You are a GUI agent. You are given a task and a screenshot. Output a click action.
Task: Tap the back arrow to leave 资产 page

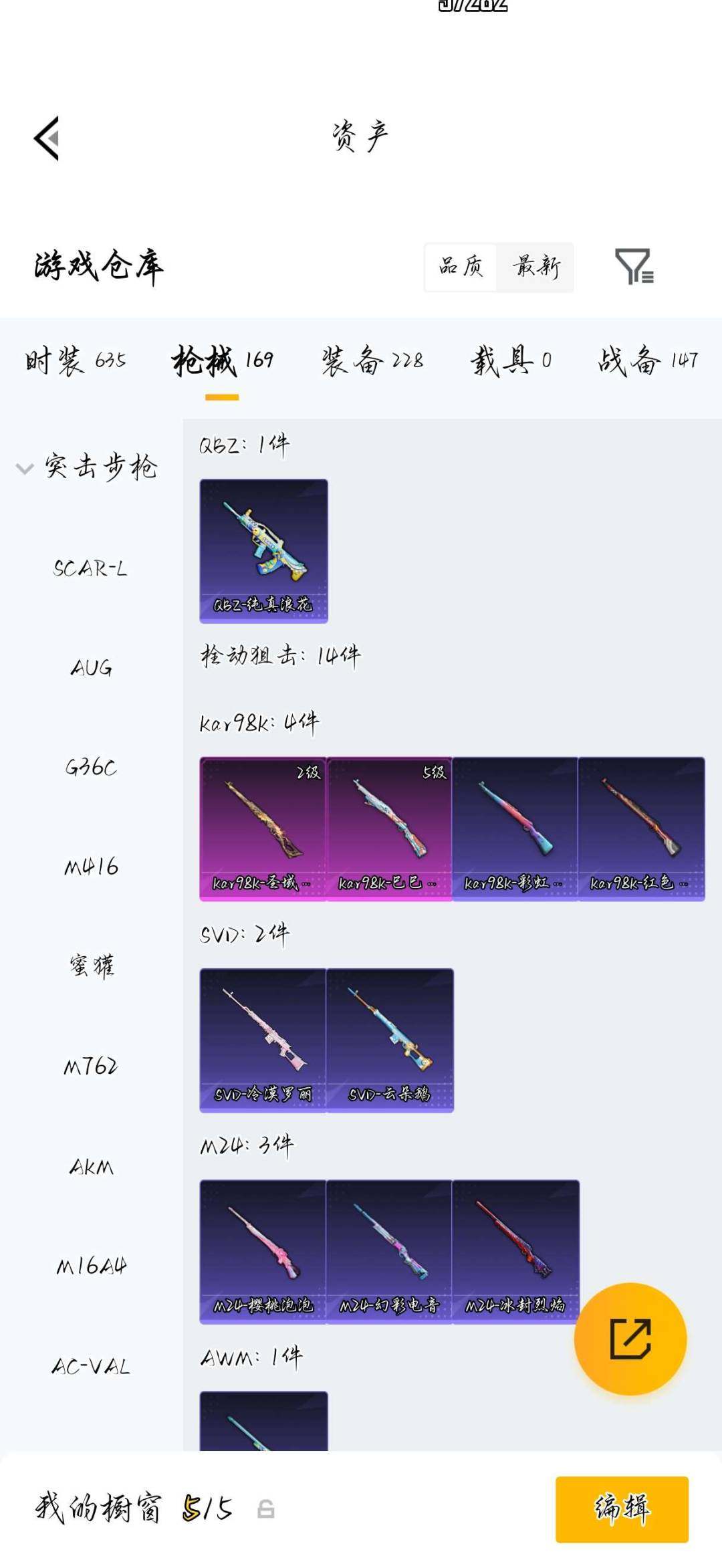click(x=47, y=137)
